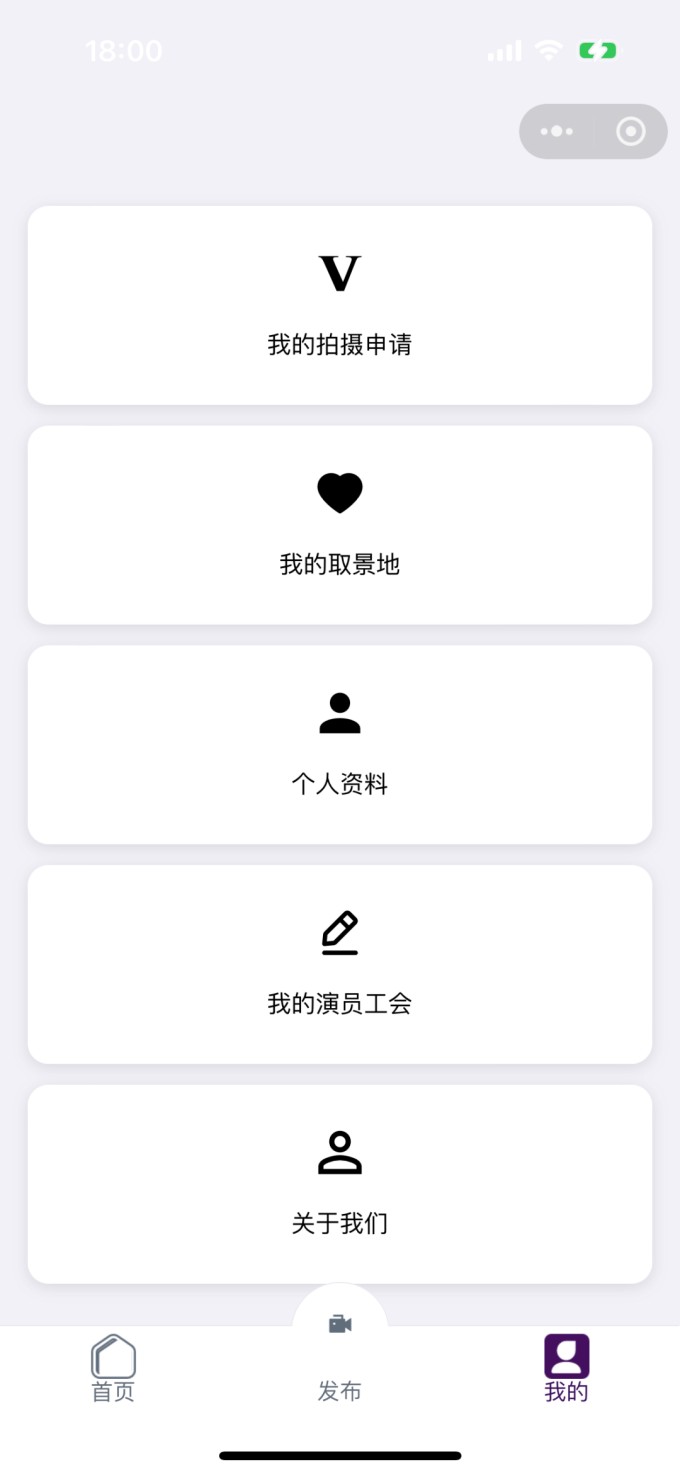Image resolution: width=680 pixels, height=1474 pixels.
Task: Open the mini program more-options menu
Action: pos(557,131)
